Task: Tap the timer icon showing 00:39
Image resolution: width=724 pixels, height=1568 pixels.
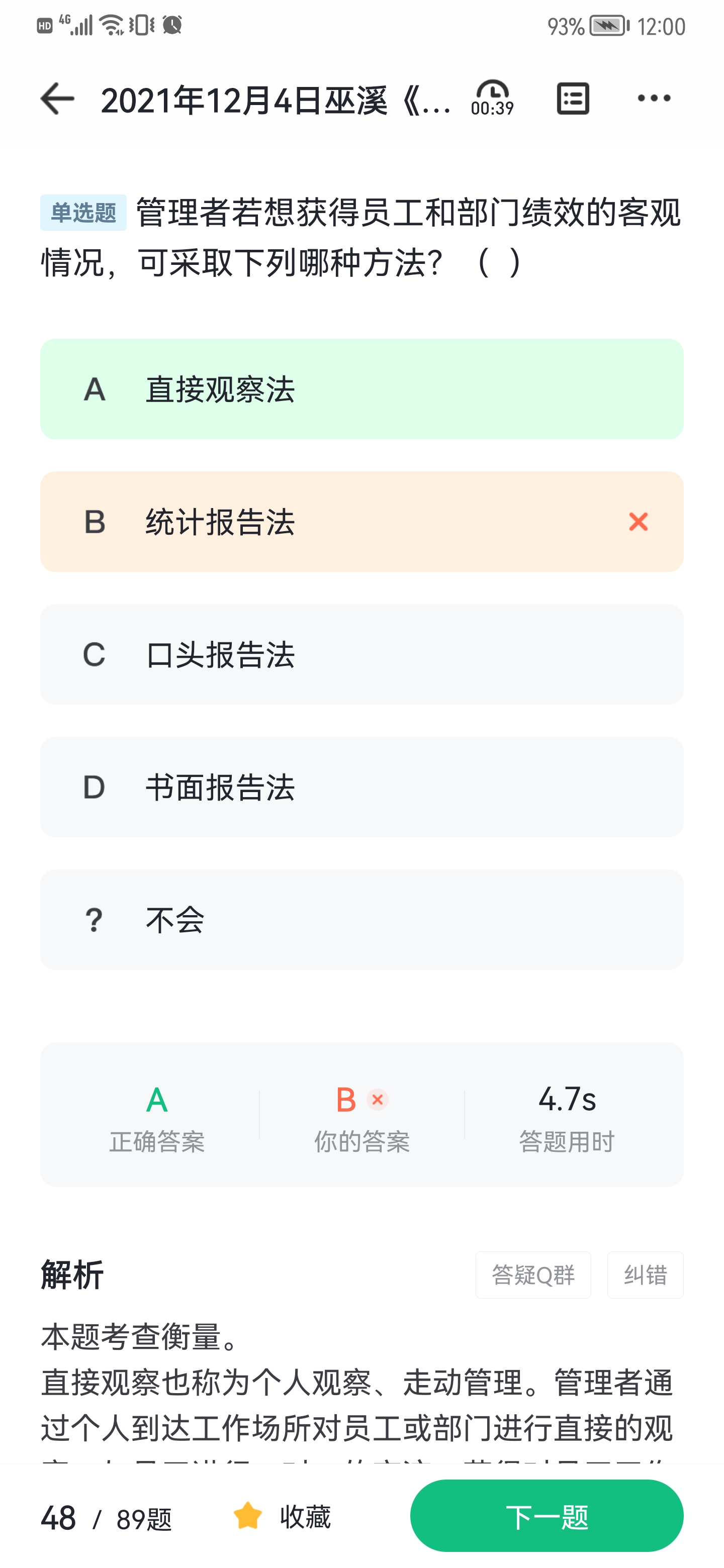Action: coord(492,97)
